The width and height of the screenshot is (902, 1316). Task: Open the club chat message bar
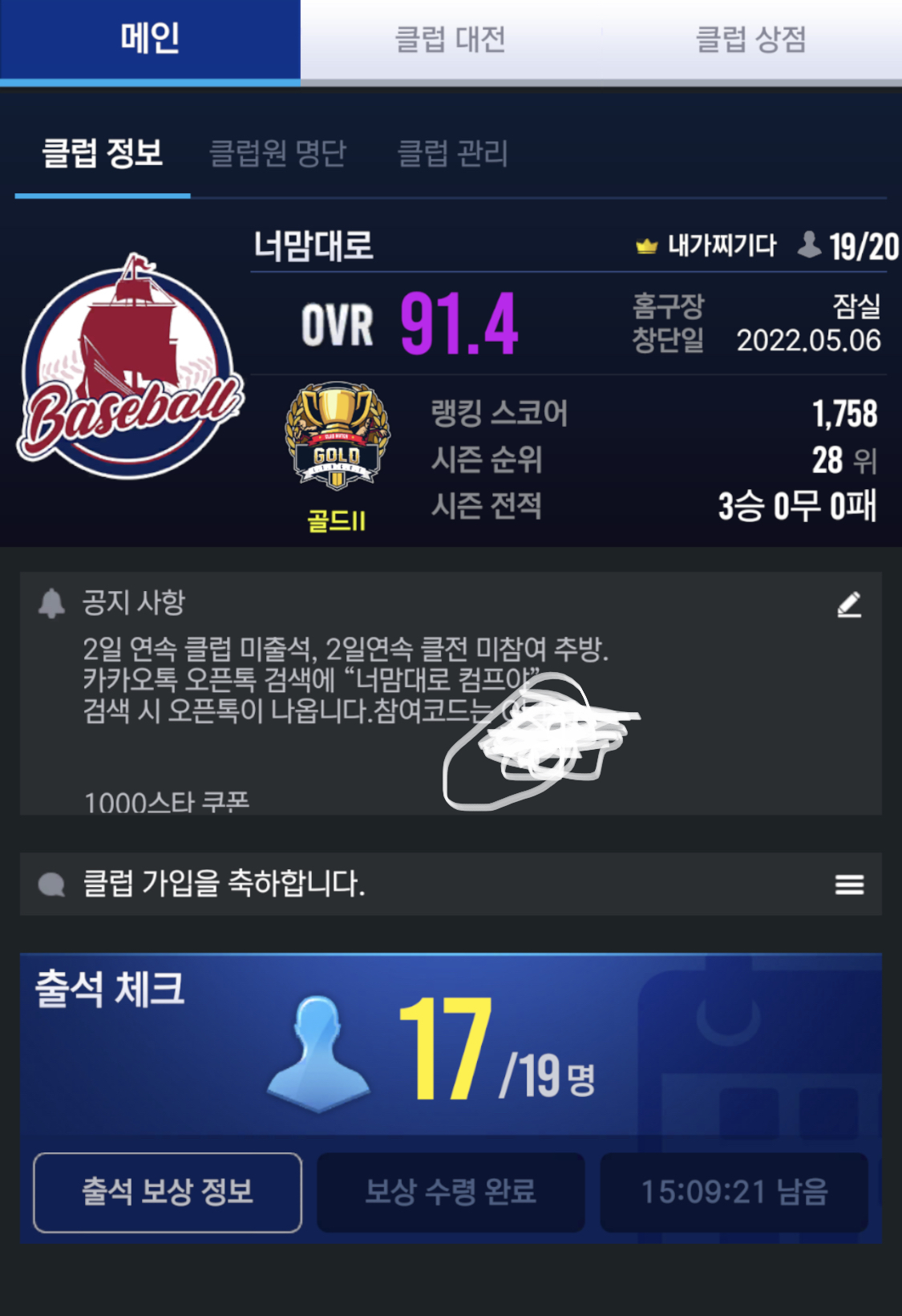tap(401, 885)
